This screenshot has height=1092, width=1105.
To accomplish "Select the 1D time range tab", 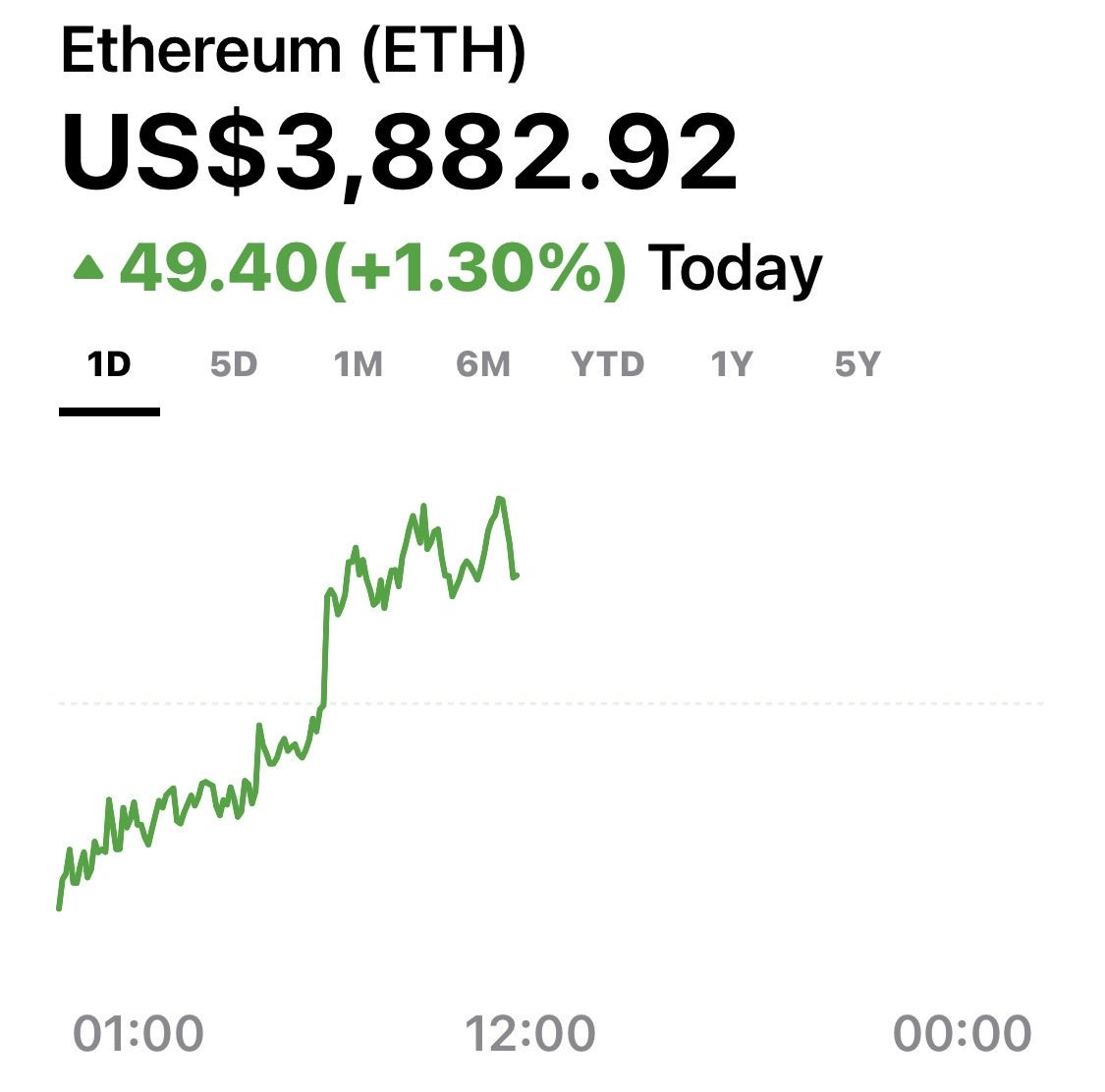I will [x=109, y=364].
